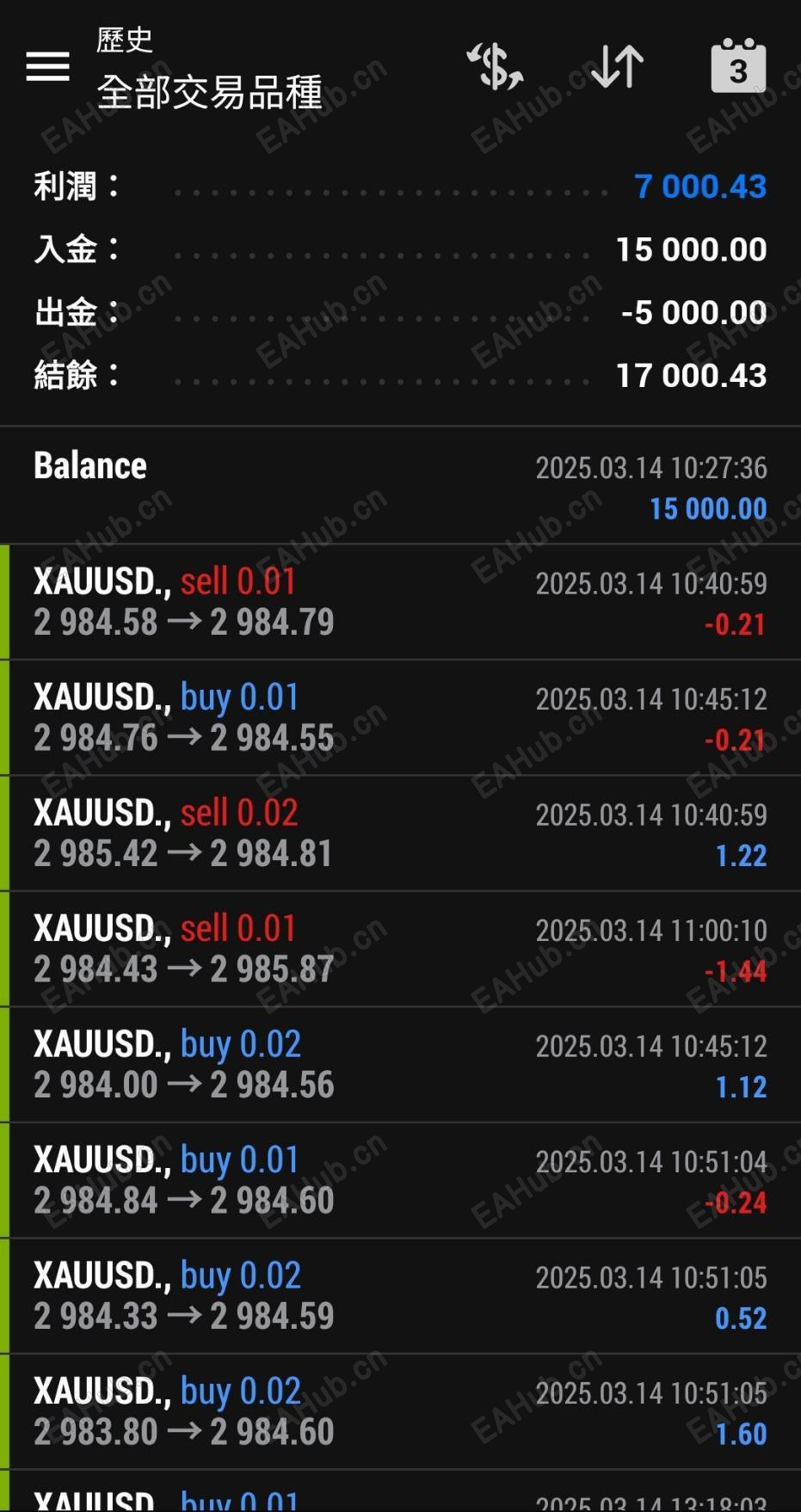801x1512 pixels.
Task: Open the buy 0.01 trade opened at 2 984.76
Action: (400, 717)
